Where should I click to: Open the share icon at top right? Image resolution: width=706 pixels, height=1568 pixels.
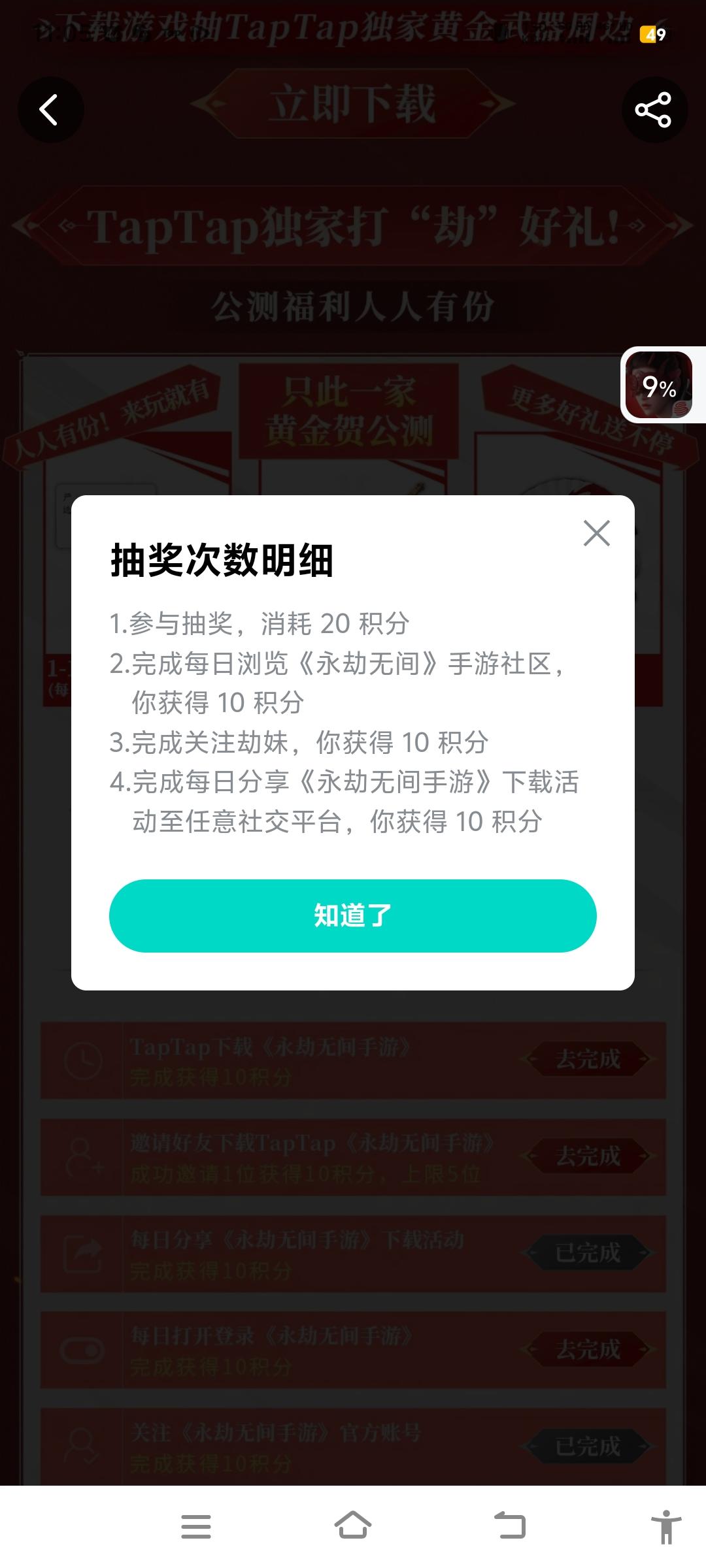point(655,110)
